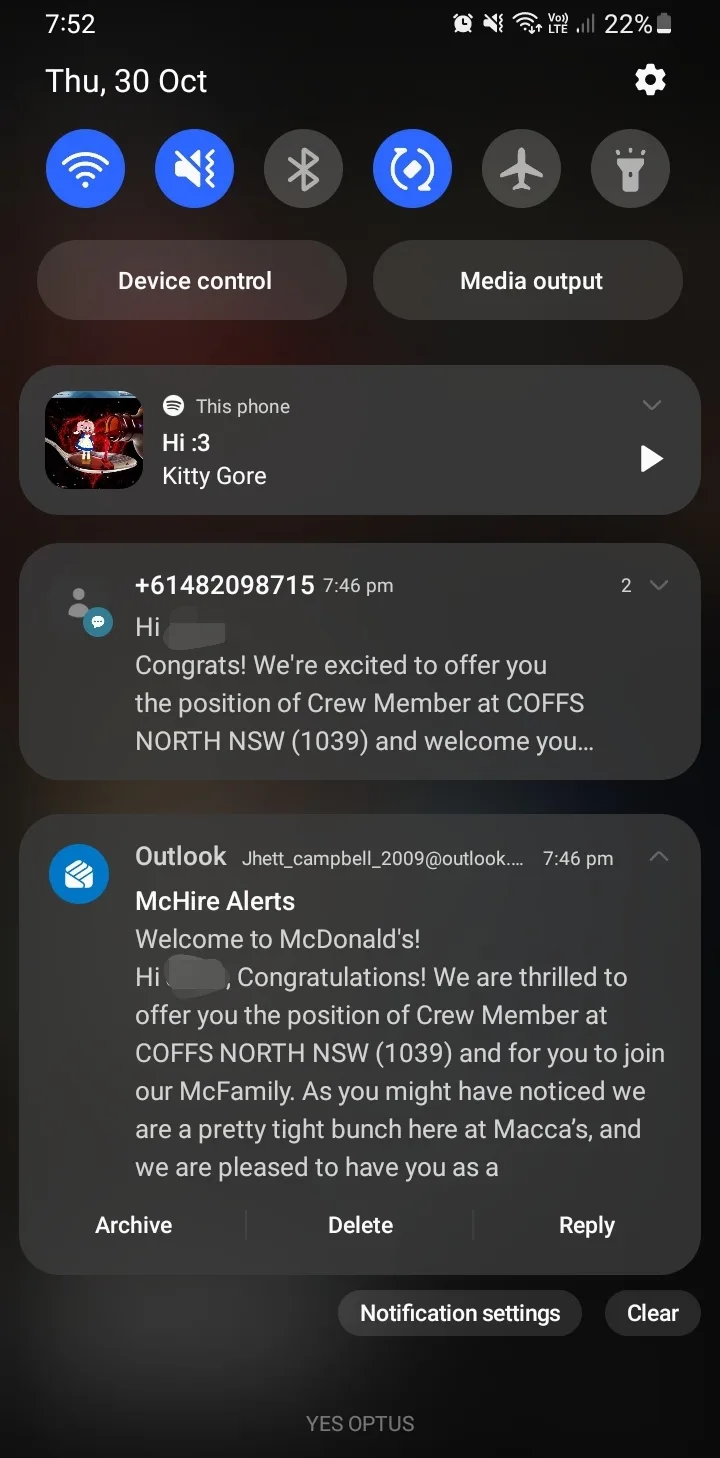Open Notification settings
720x1458 pixels.
tap(460, 1313)
